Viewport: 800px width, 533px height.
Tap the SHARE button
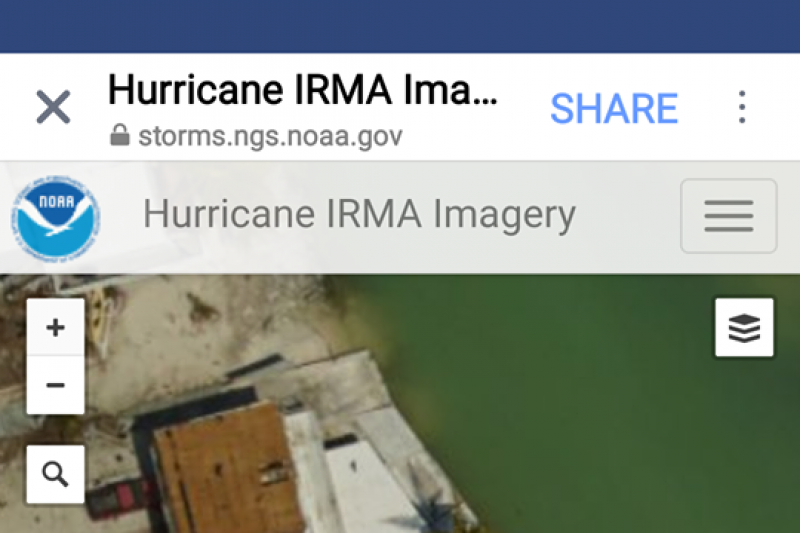[x=614, y=108]
